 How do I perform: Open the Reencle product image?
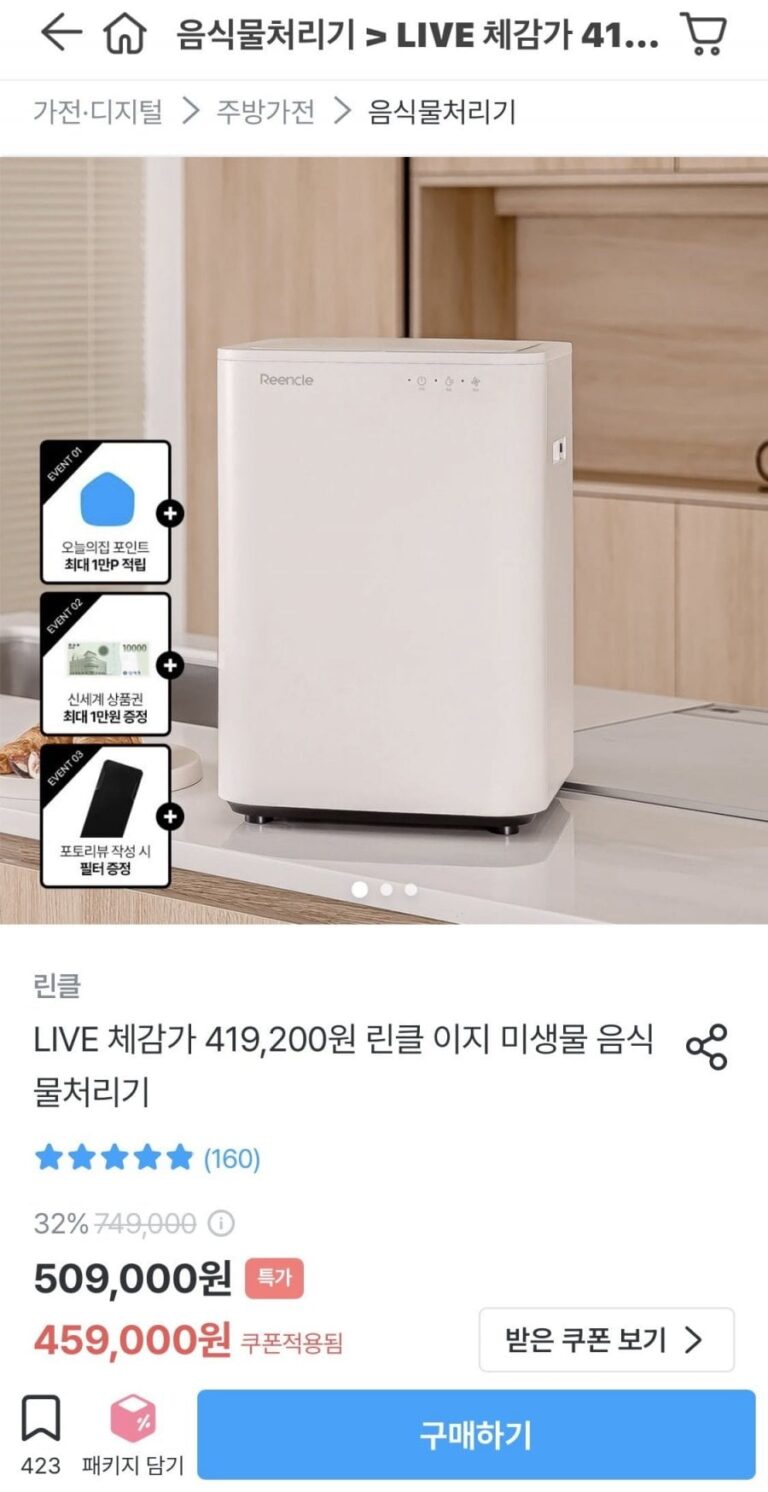coord(395,580)
